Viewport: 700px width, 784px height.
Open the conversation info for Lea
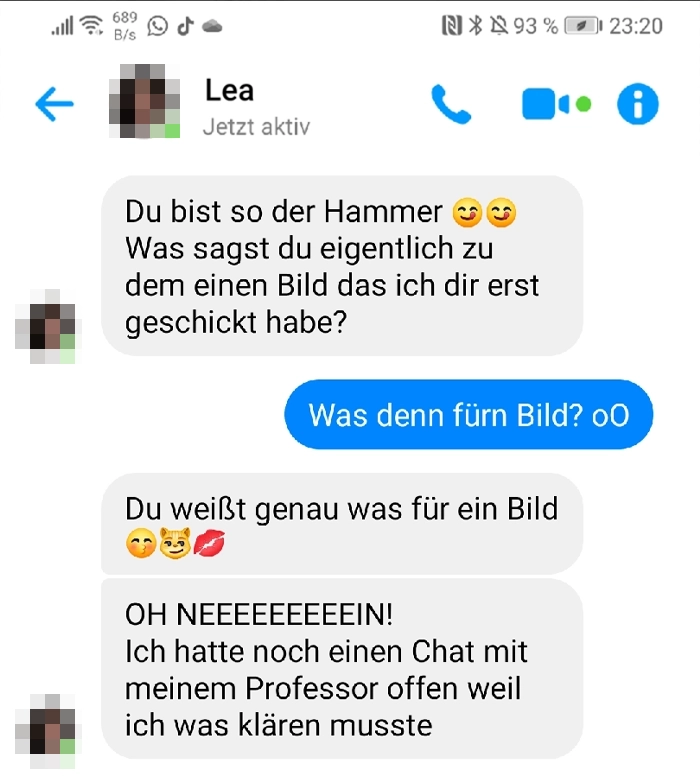(637, 104)
